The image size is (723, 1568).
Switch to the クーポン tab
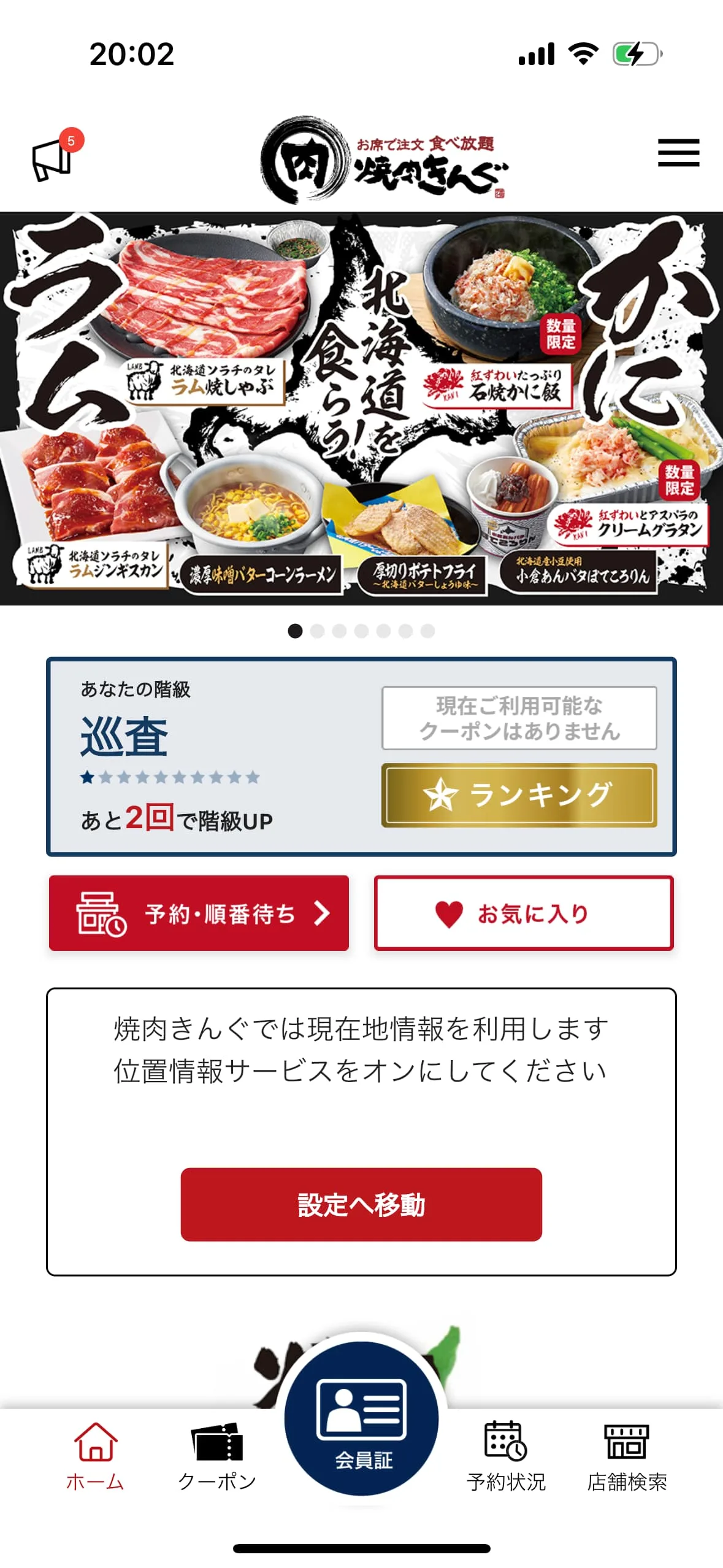(217, 1456)
